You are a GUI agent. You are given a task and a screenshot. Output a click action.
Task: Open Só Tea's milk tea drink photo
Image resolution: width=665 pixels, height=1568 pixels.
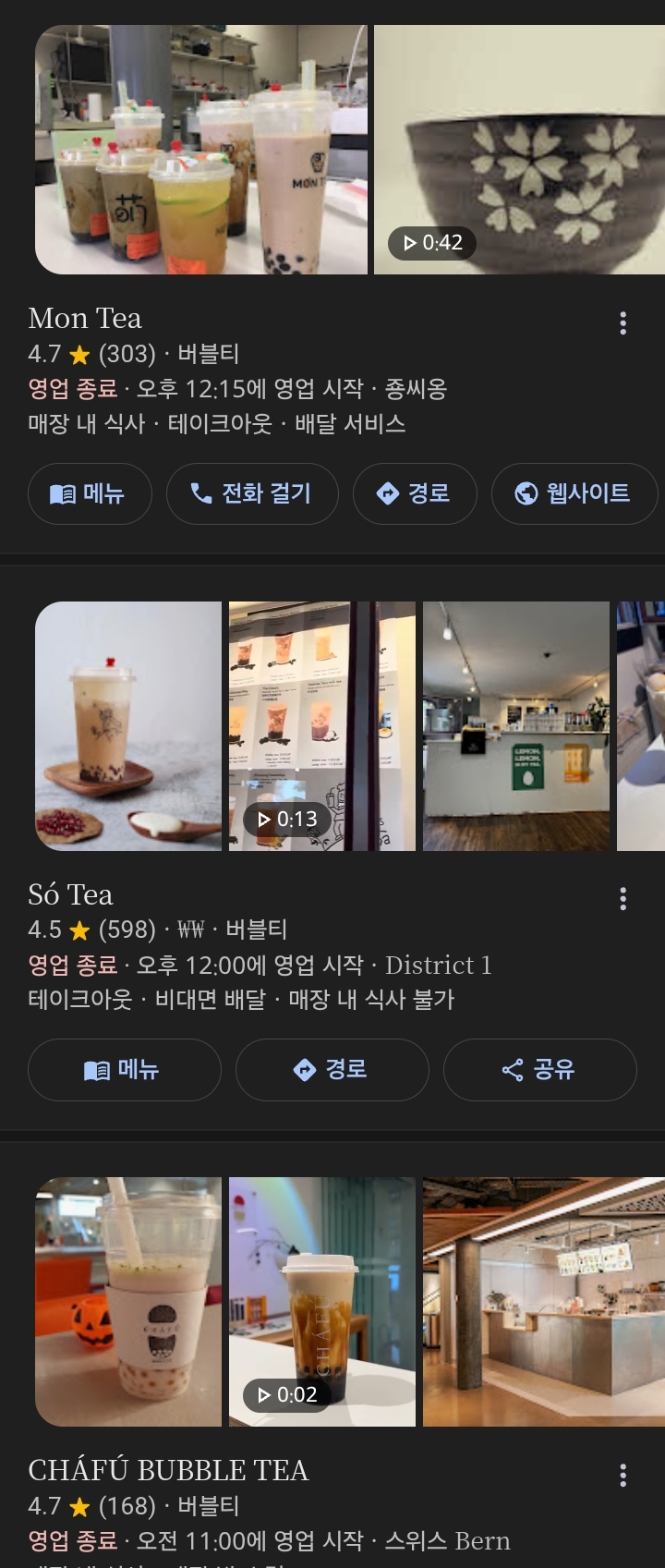point(128,726)
